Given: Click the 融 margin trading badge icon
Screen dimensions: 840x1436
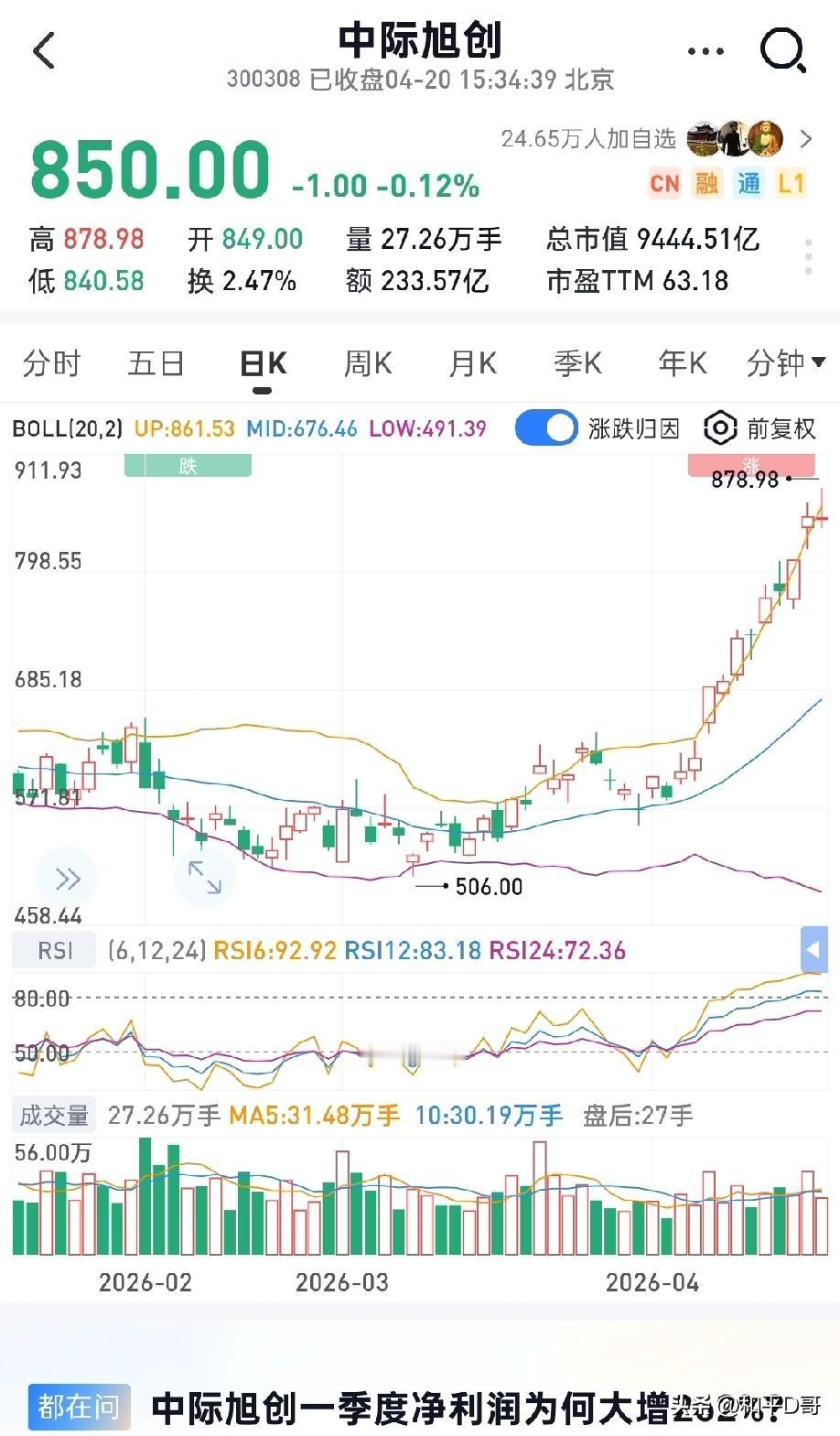Looking at the screenshot, I should [706, 184].
